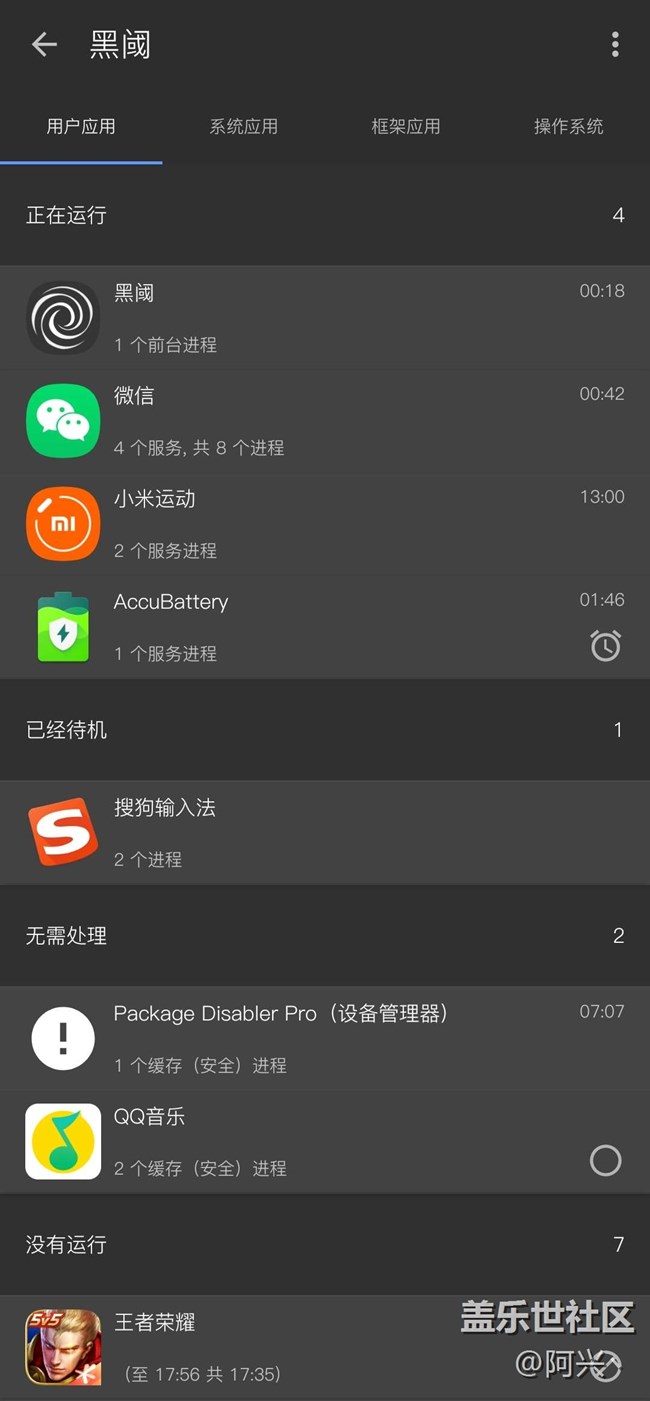Choose the QQ音乐 app row
This screenshot has width=650, height=1401.
point(325,1142)
